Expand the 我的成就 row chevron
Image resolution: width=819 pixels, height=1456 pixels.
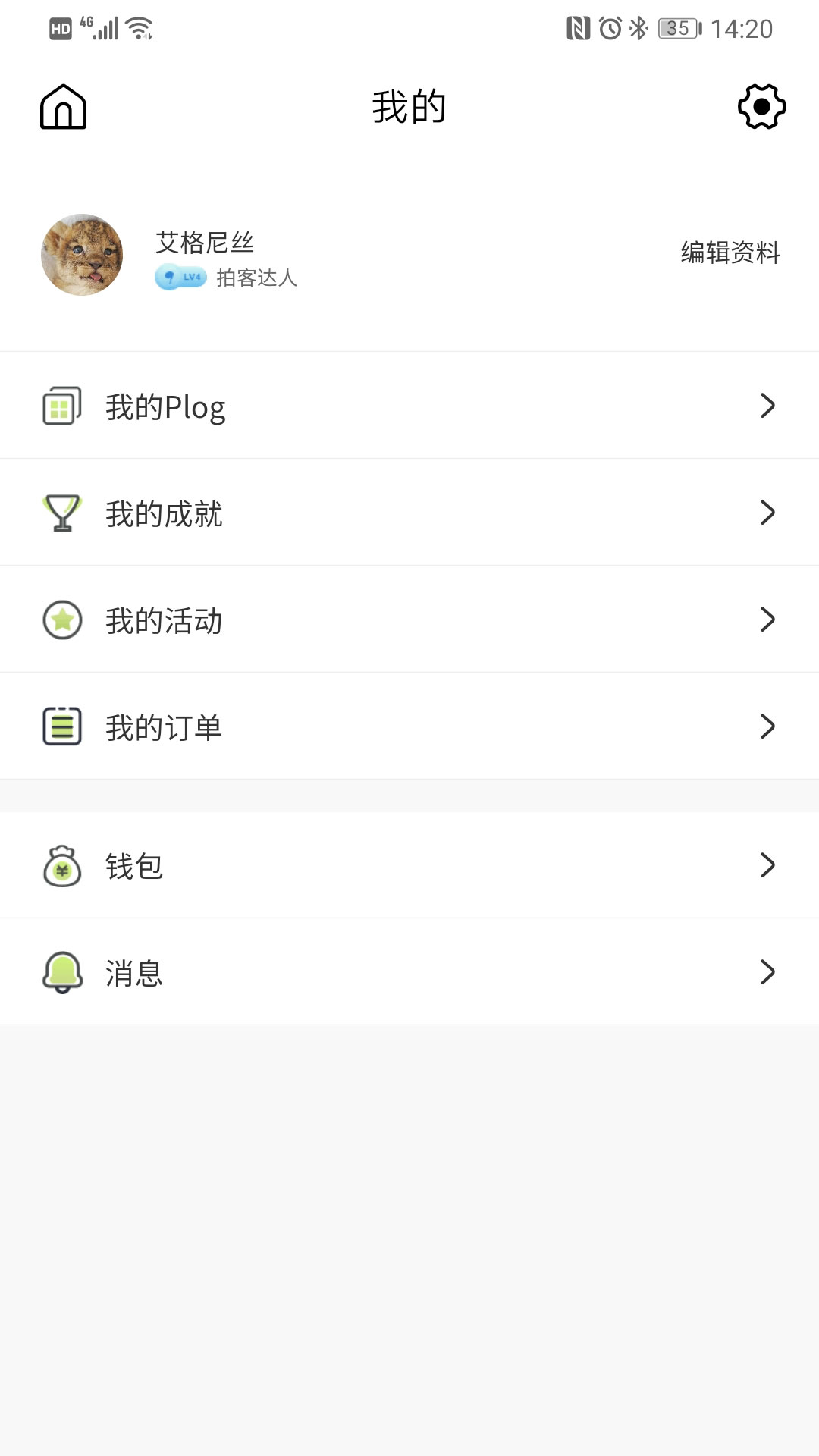coord(768,513)
